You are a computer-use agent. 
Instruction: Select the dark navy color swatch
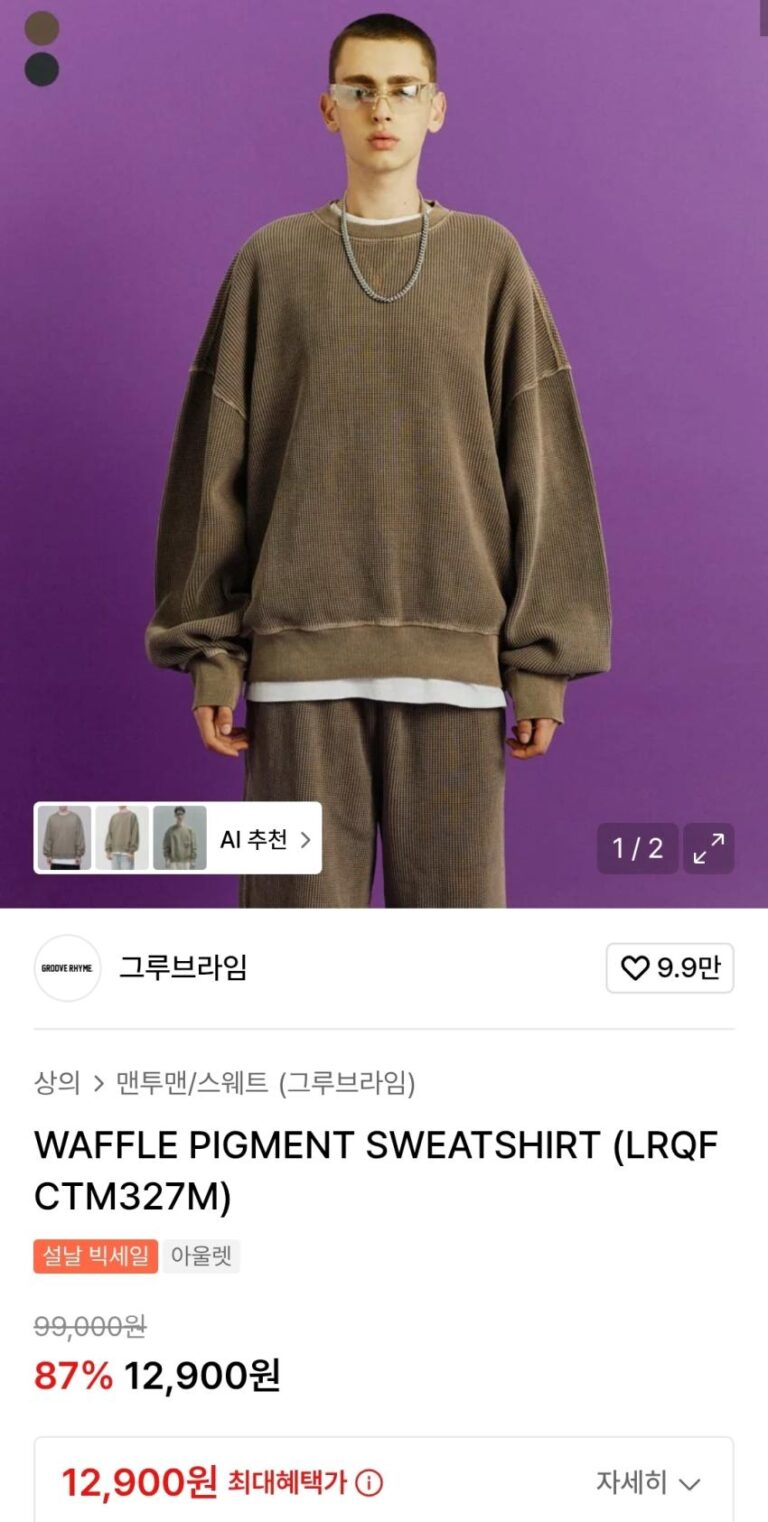(42, 69)
